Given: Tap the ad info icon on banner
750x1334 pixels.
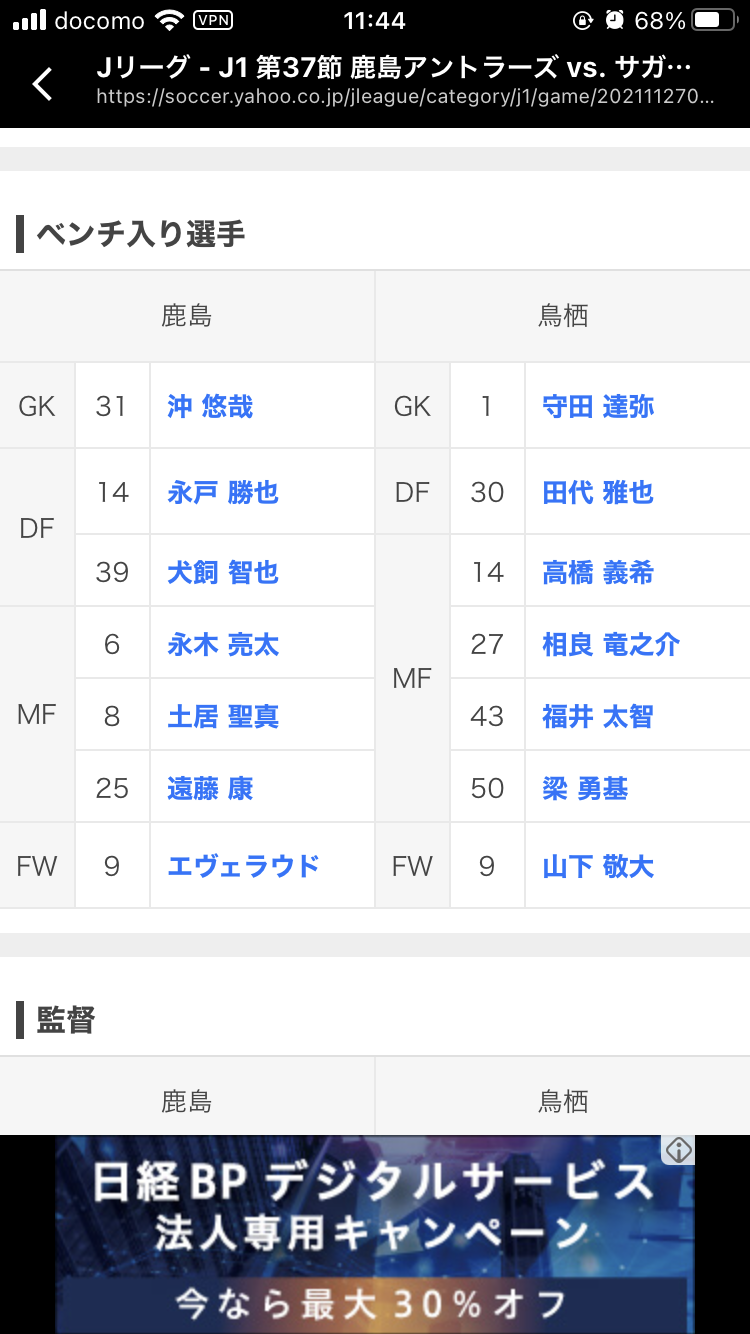Looking at the screenshot, I should pos(679,1150).
